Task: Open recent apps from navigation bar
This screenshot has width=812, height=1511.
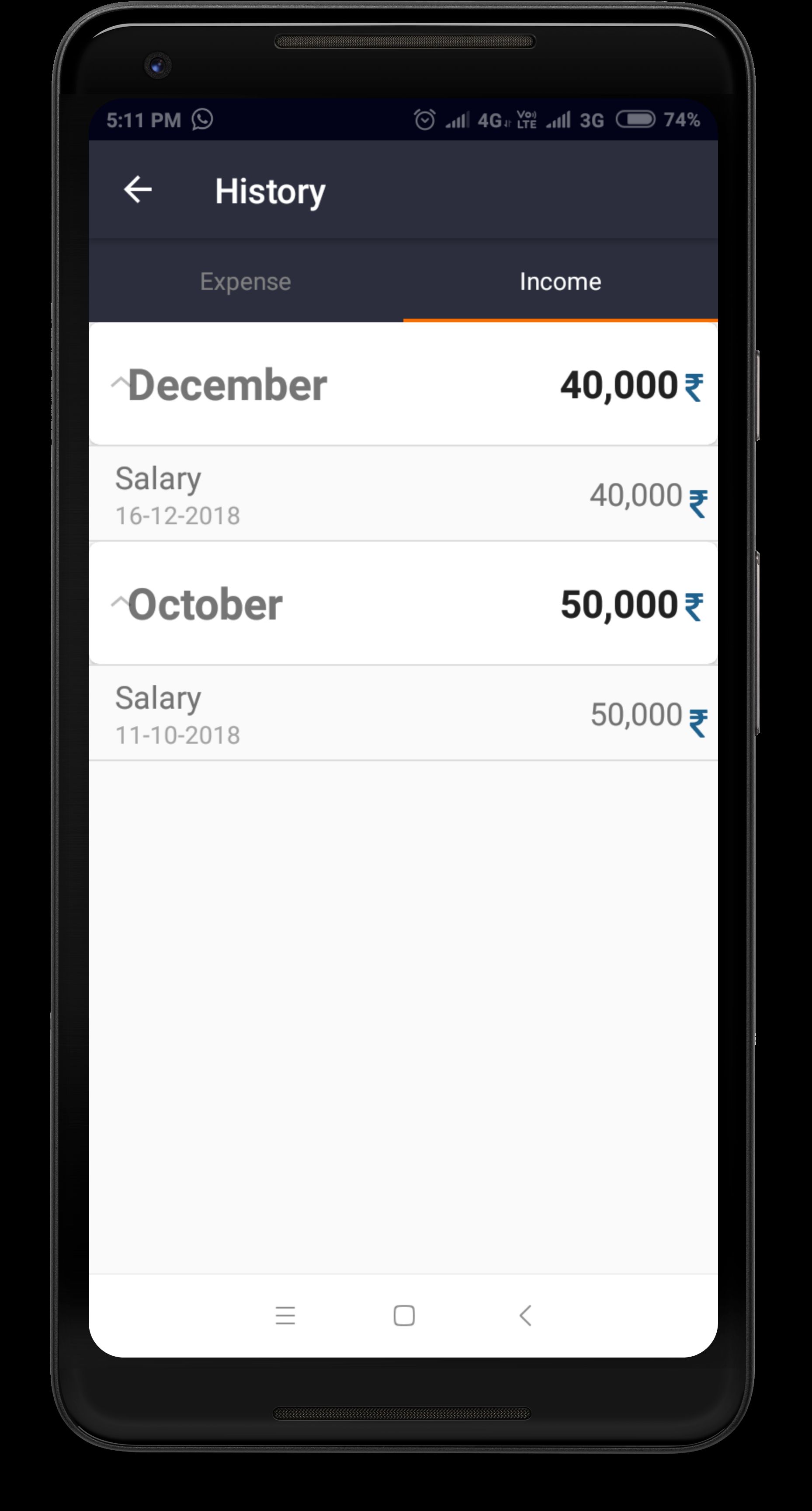Action: click(285, 1316)
